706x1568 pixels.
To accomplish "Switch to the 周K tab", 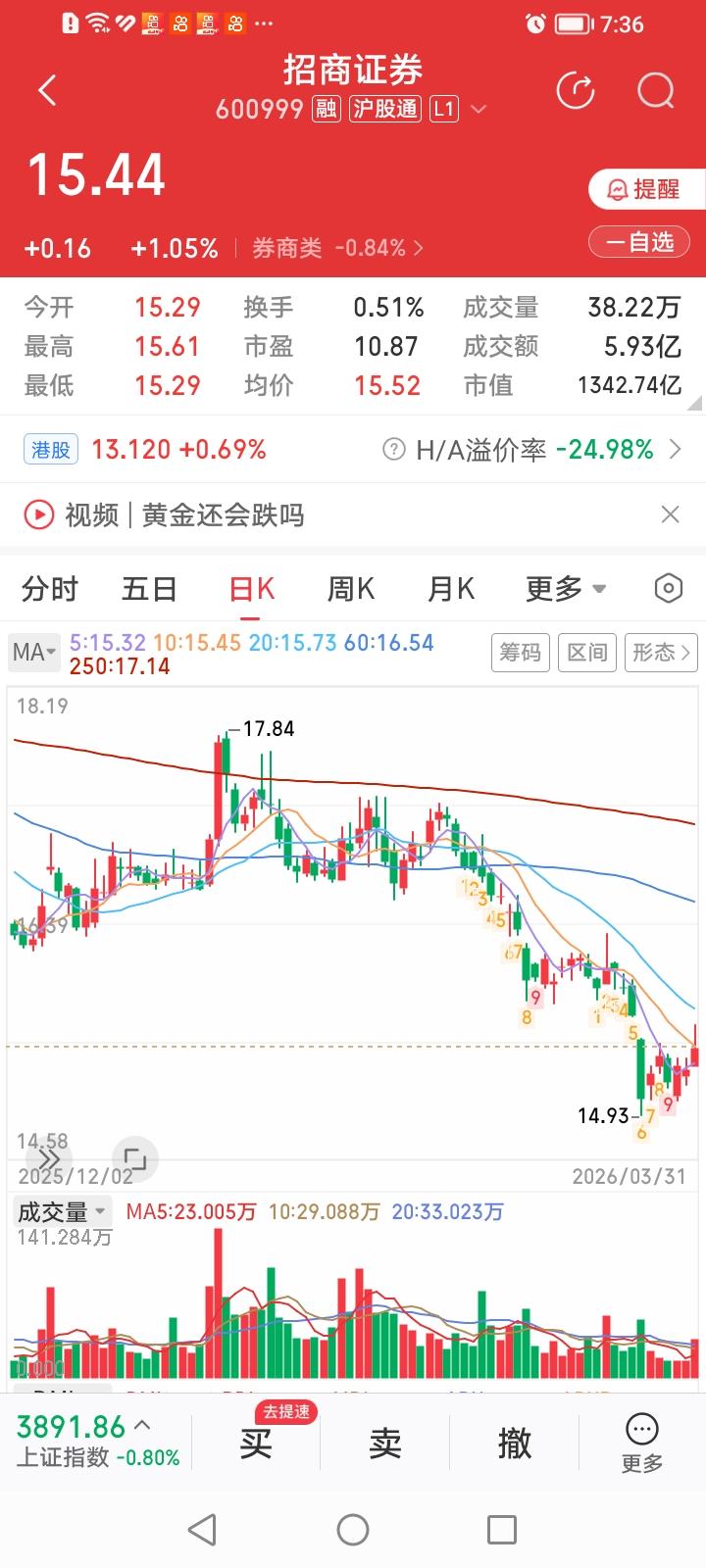I will (349, 588).
